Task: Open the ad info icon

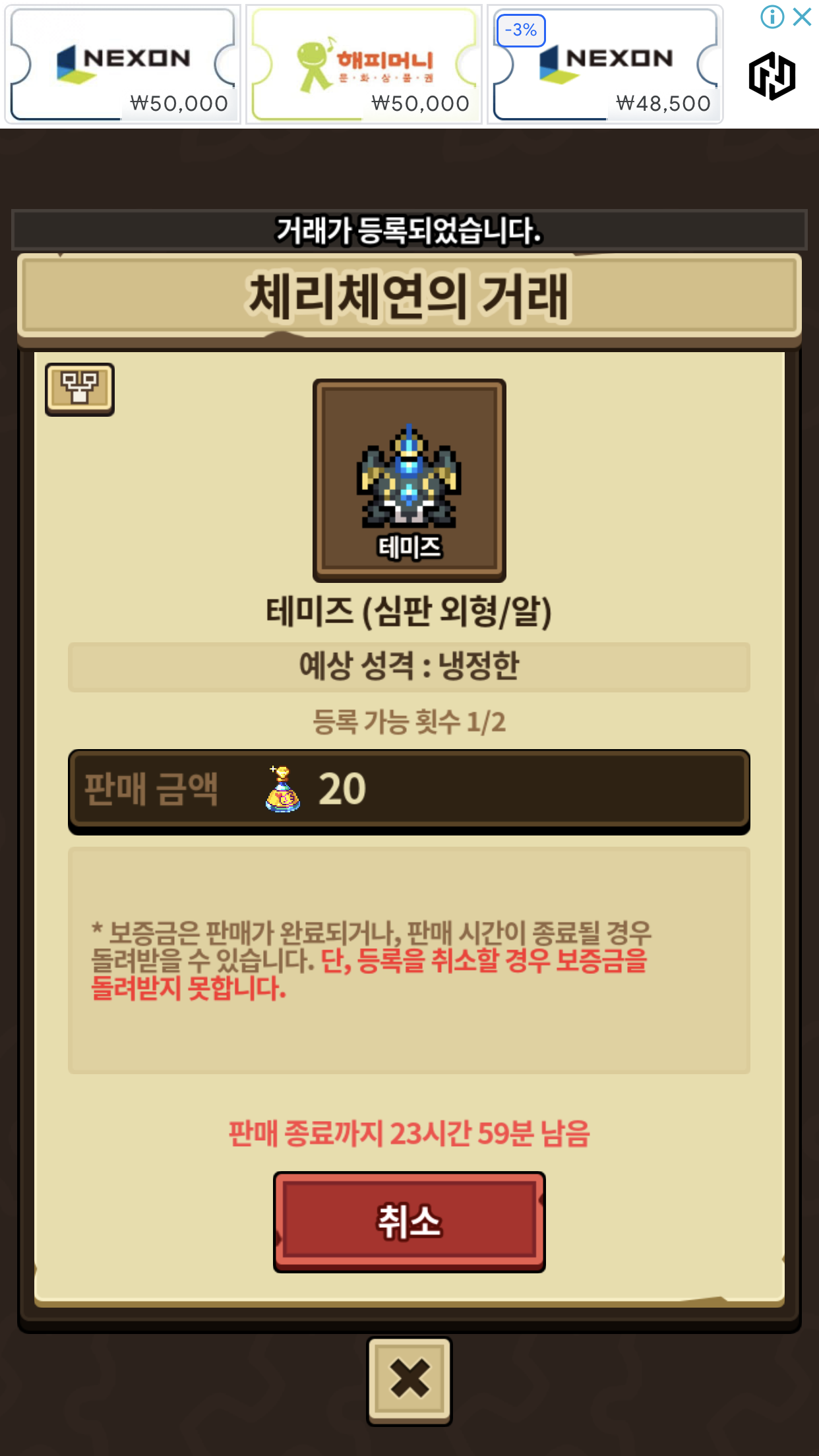Action: [772, 16]
